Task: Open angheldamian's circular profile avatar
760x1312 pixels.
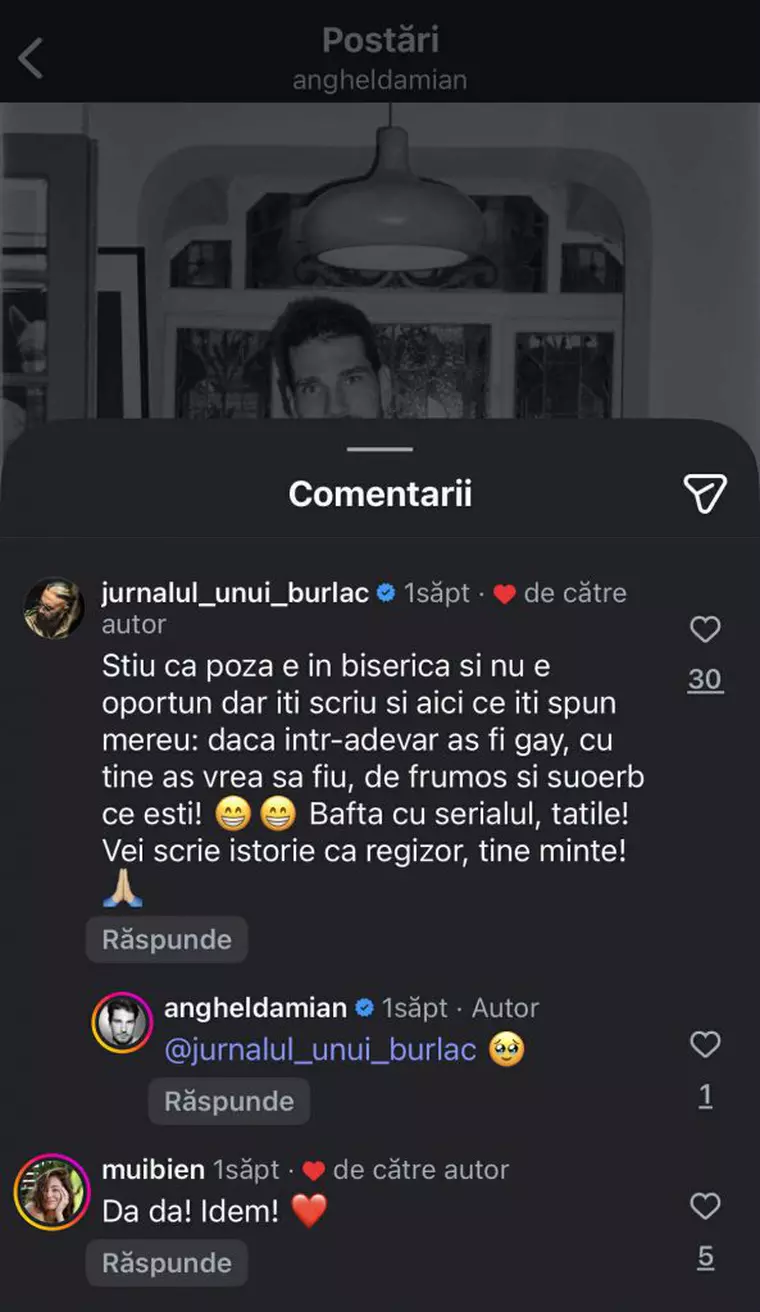Action: click(x=122, y=1022)
